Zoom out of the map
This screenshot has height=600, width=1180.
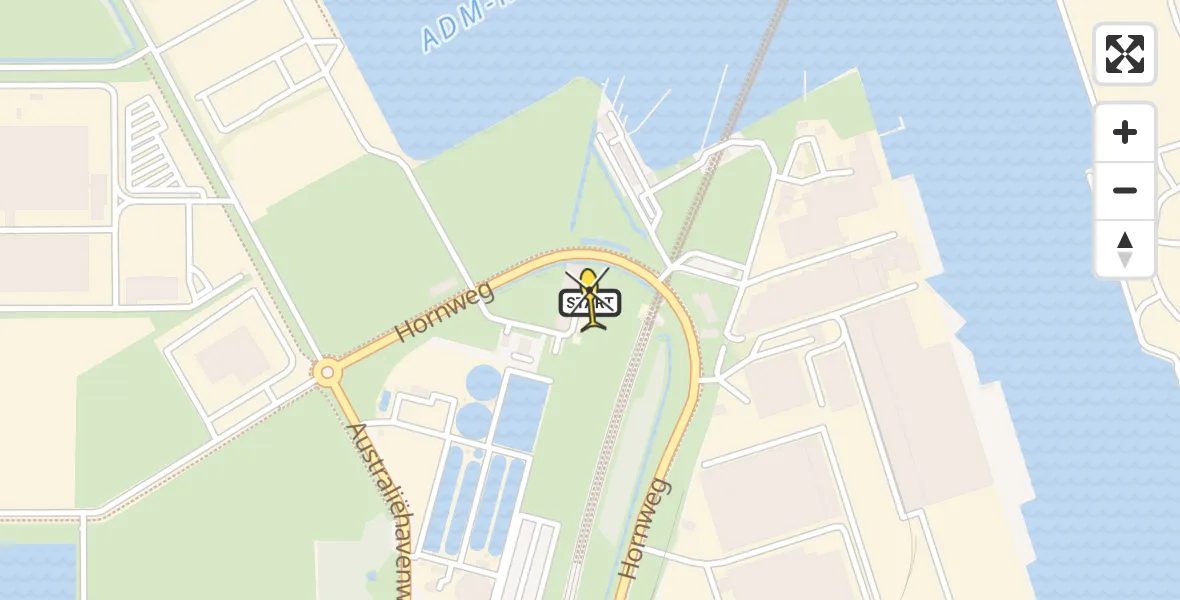click(x=1125, y=190)
